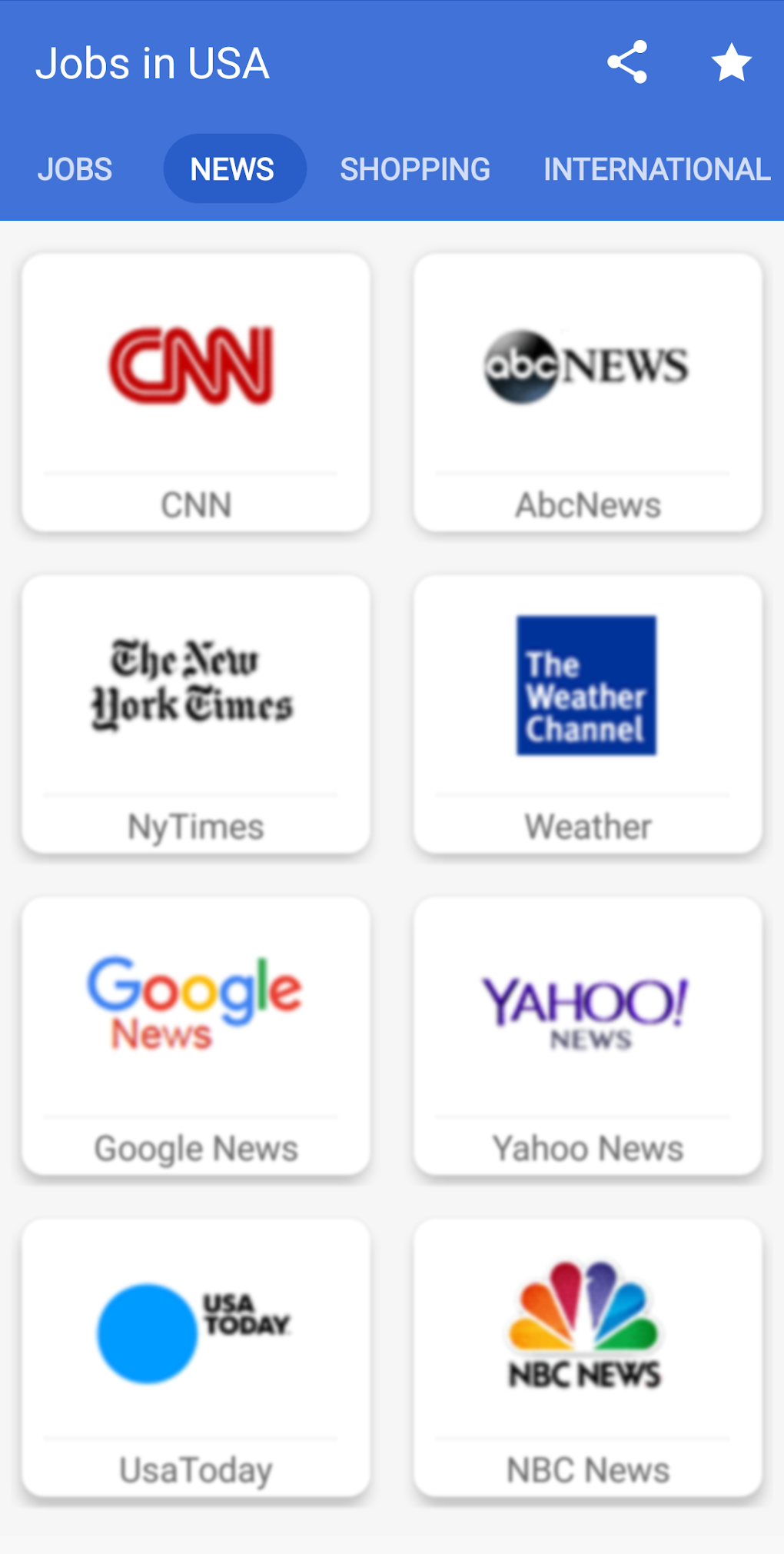Open the Google News tile
This screenshot has width=784, height=1554.
point(196,1035)
